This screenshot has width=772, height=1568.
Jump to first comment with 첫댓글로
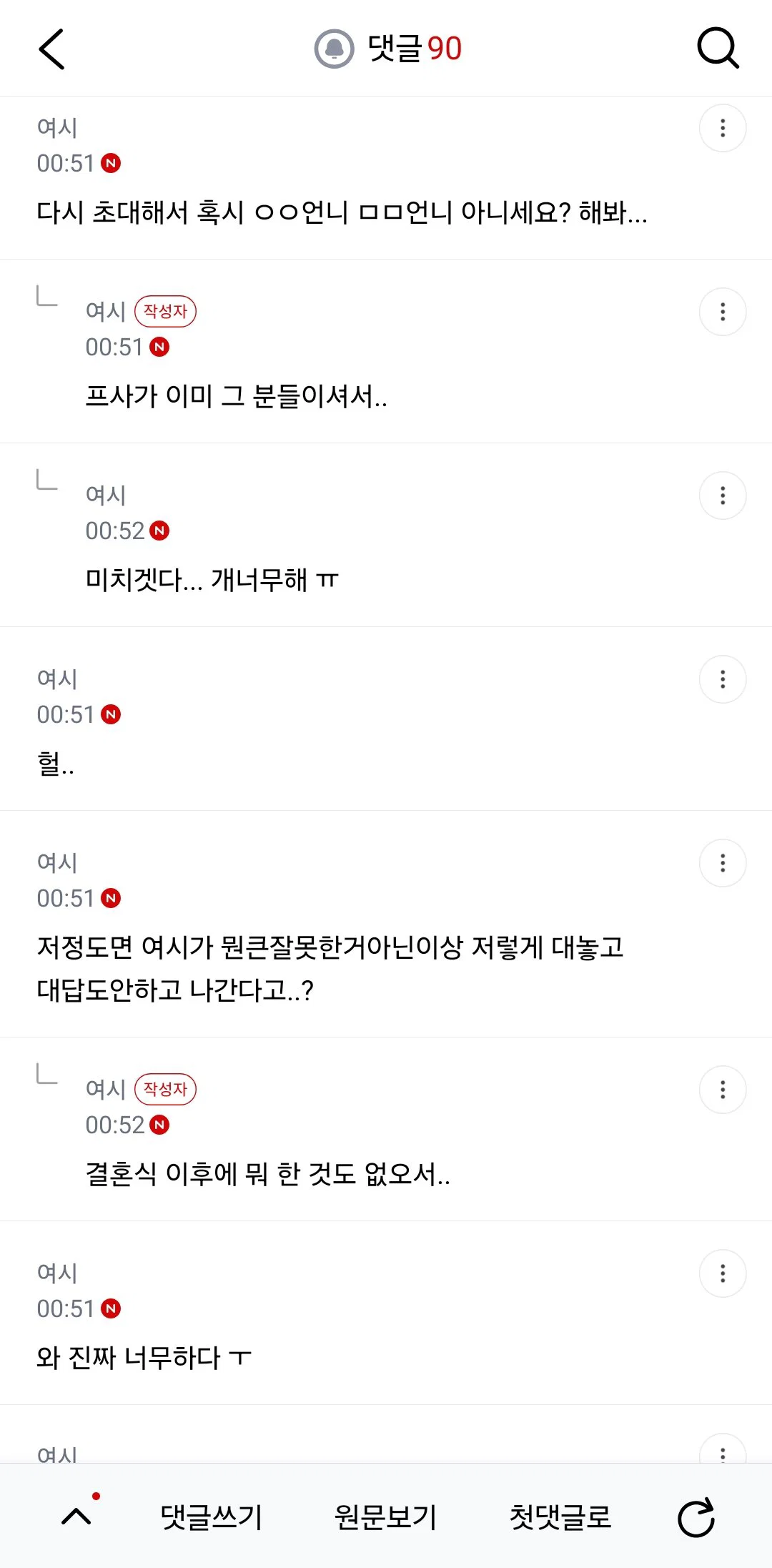[560, 1517]
